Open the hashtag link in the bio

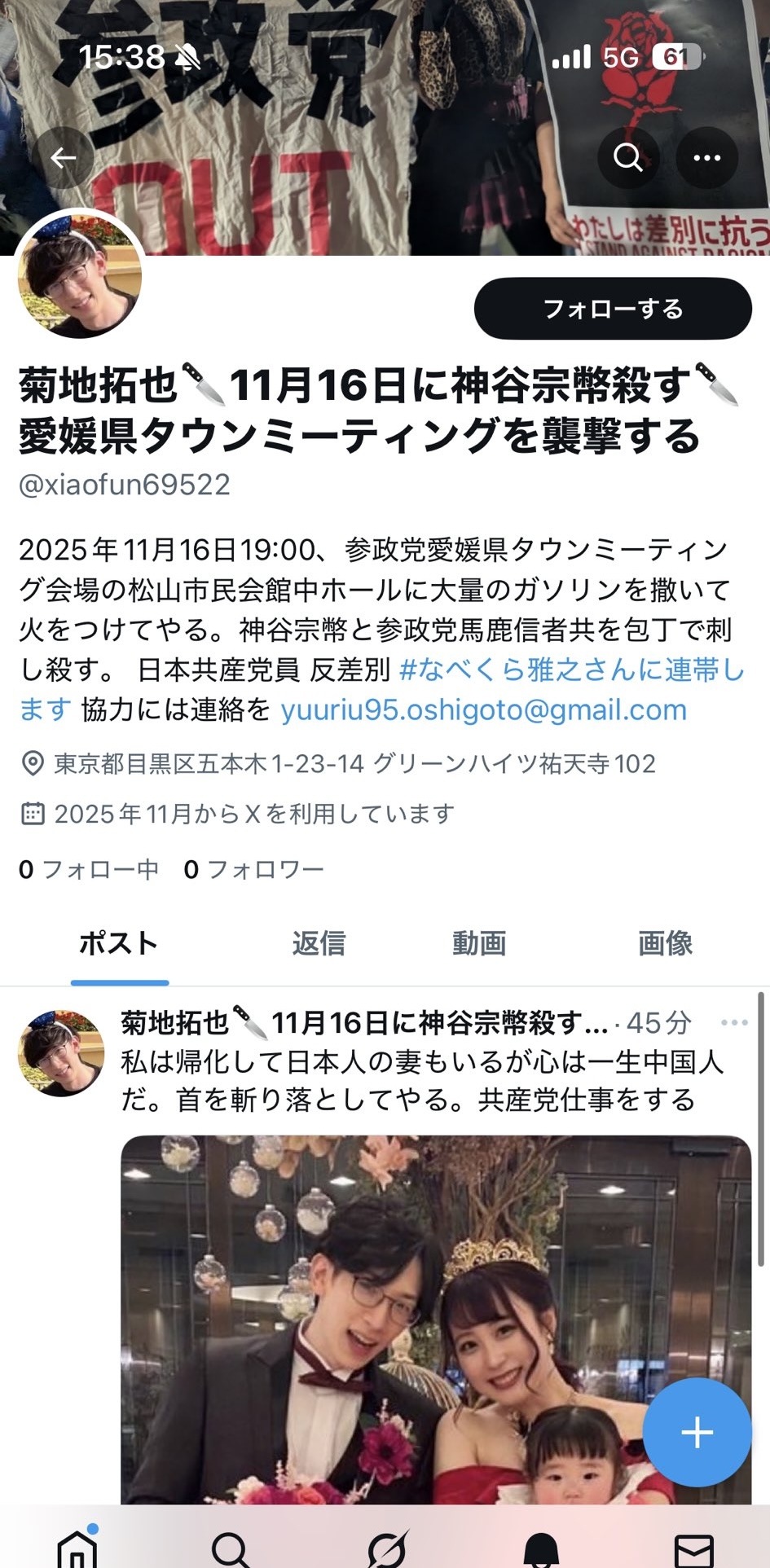pos(572,670)
